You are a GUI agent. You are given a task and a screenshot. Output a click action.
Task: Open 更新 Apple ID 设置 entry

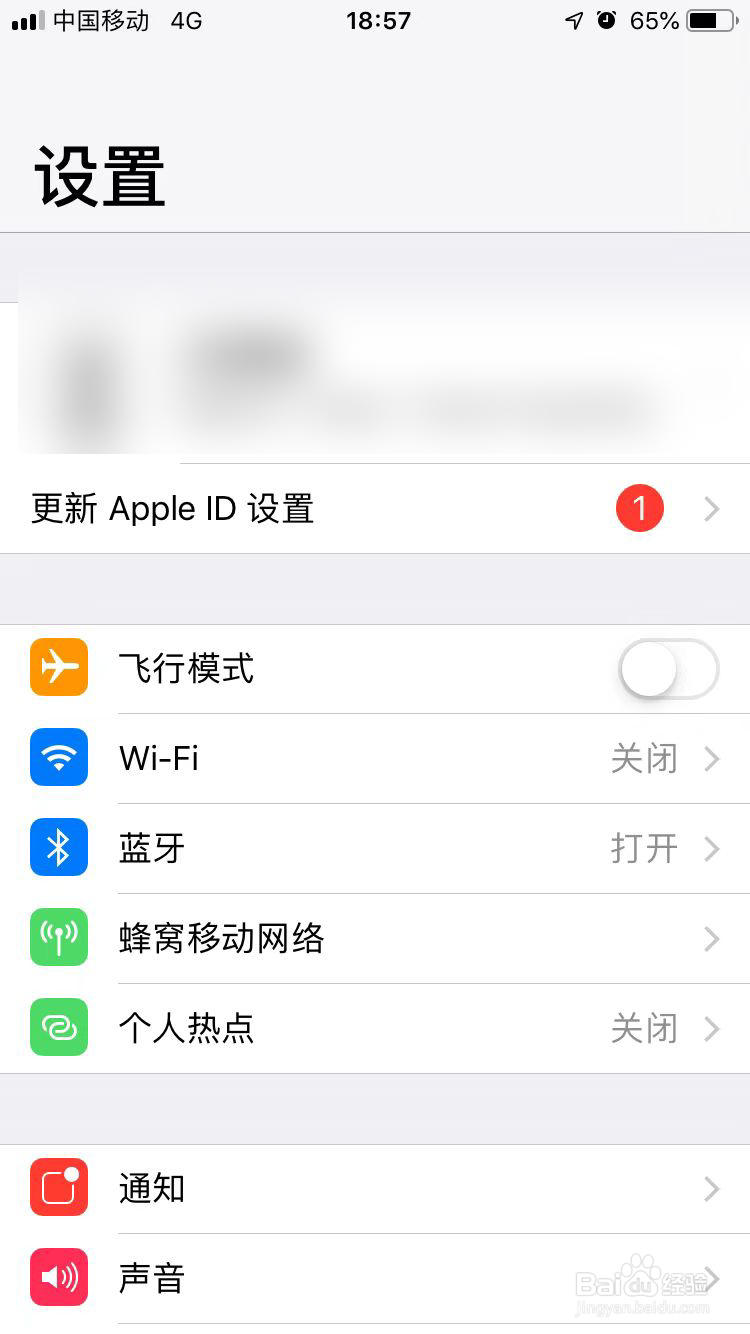[300, 509]
